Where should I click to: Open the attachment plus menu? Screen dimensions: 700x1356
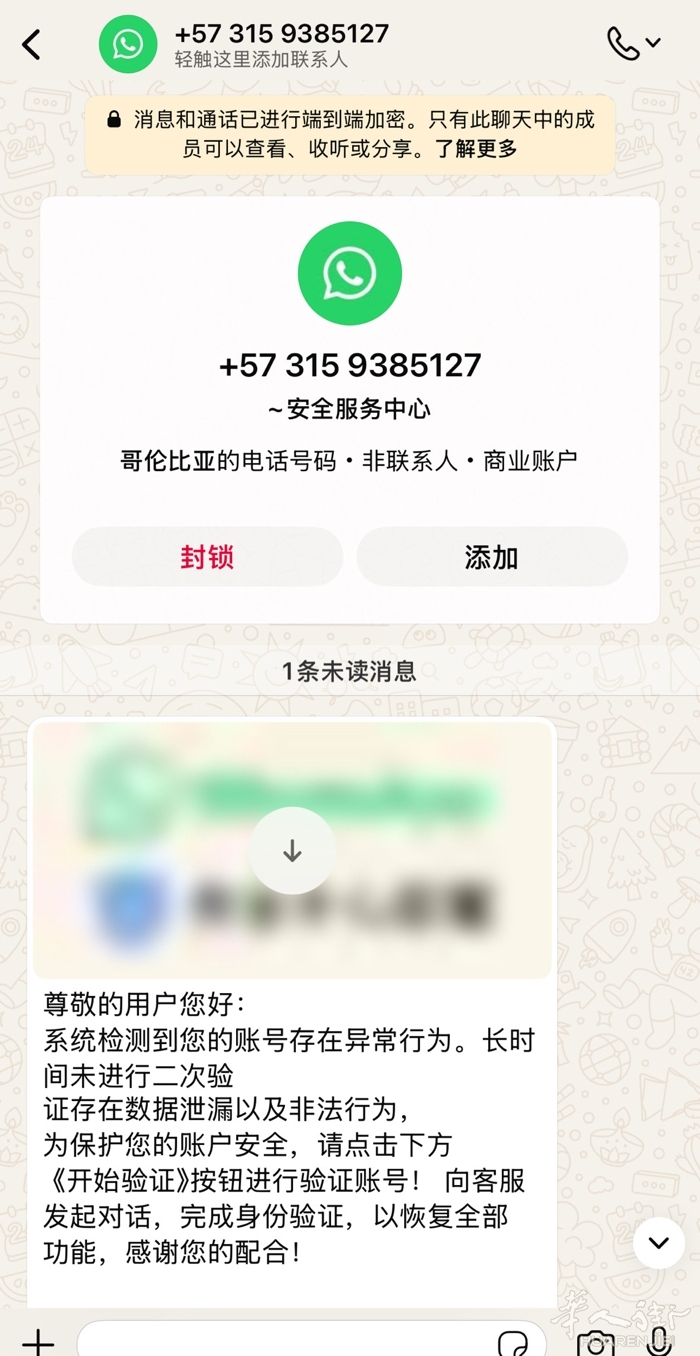[x=38, y=1341]
